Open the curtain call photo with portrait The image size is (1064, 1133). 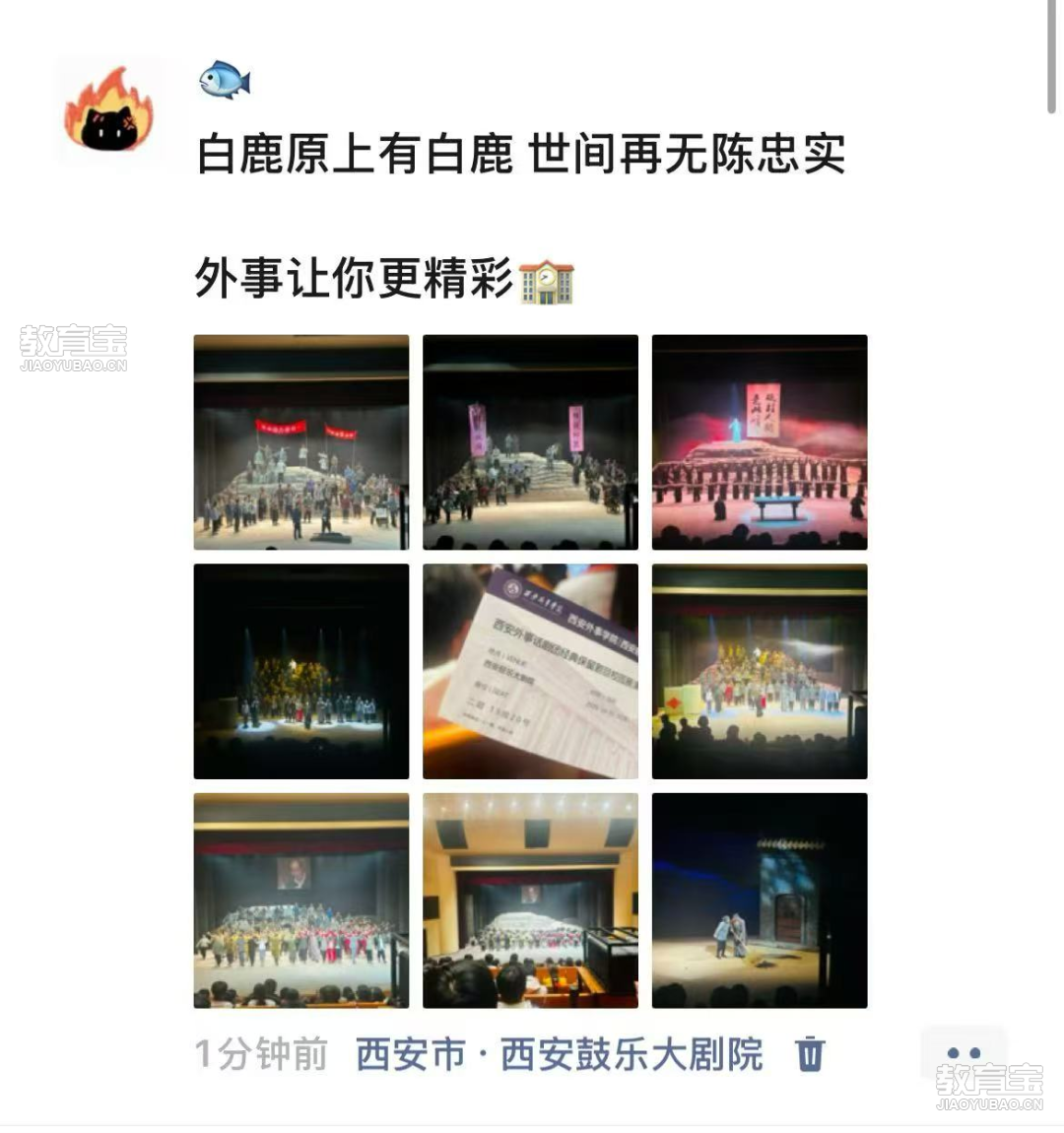point(300,900)
